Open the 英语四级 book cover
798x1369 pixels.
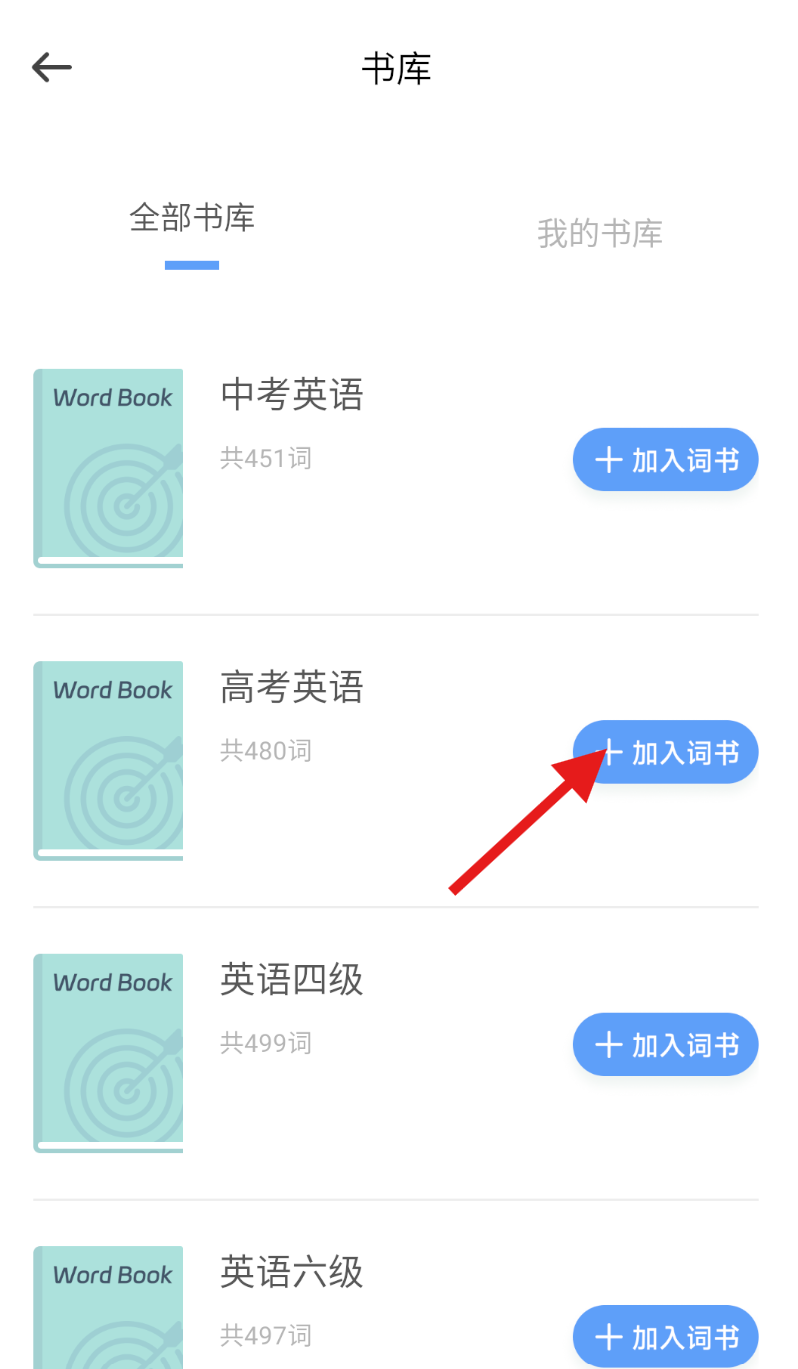pyautogui.click(x=108, y=1052)
